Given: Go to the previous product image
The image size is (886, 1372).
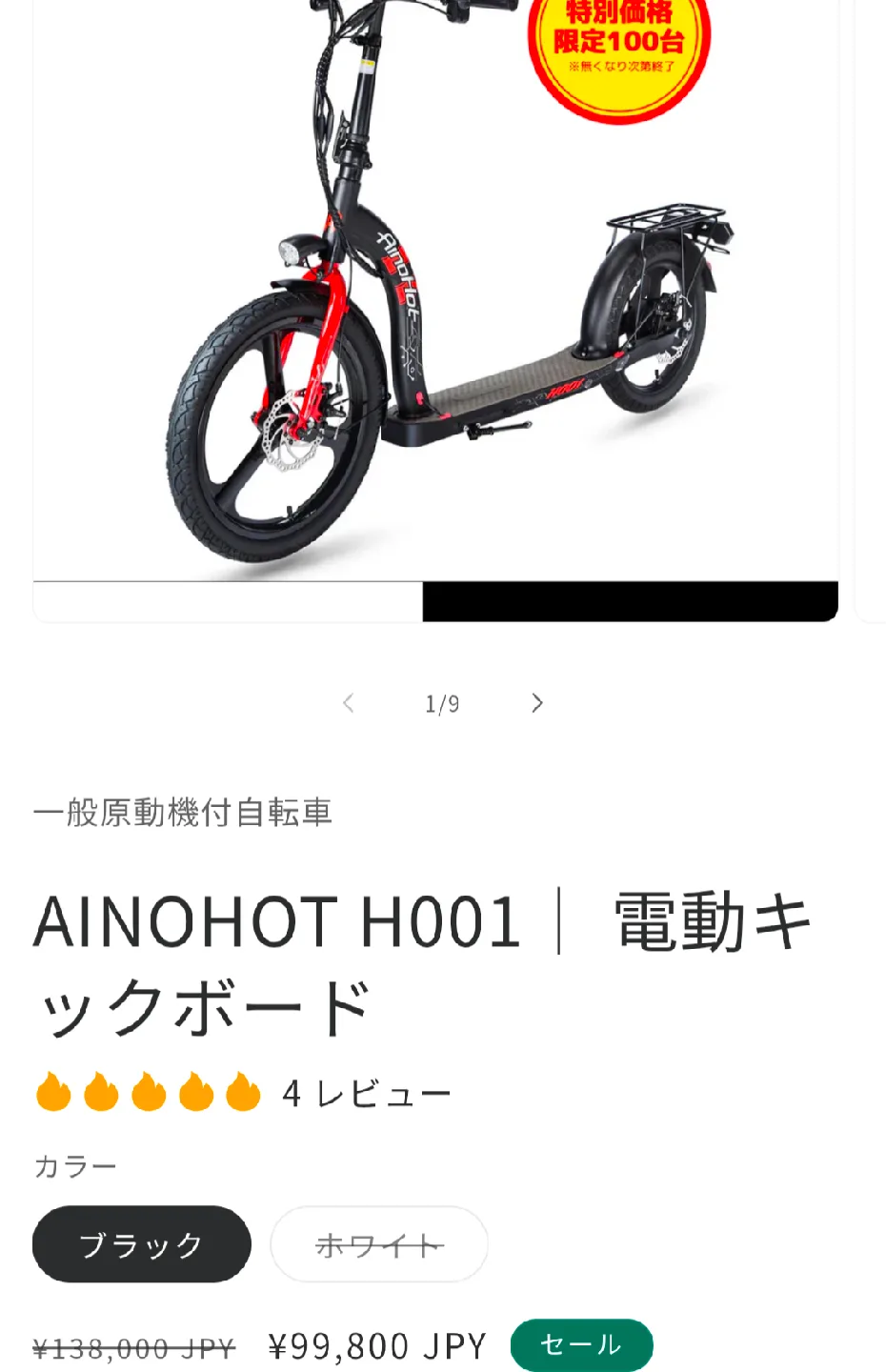Looking at the screenshot, I should 349,703.
